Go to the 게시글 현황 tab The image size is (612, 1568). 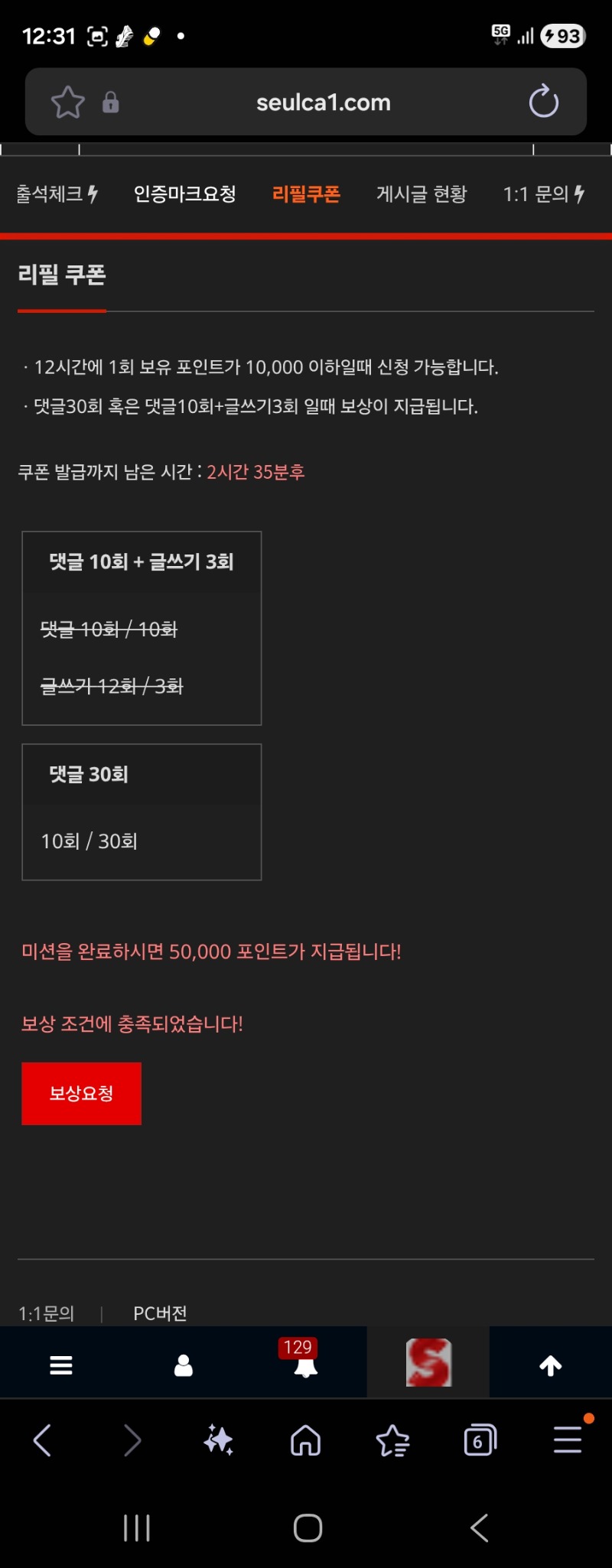point(422,194)
